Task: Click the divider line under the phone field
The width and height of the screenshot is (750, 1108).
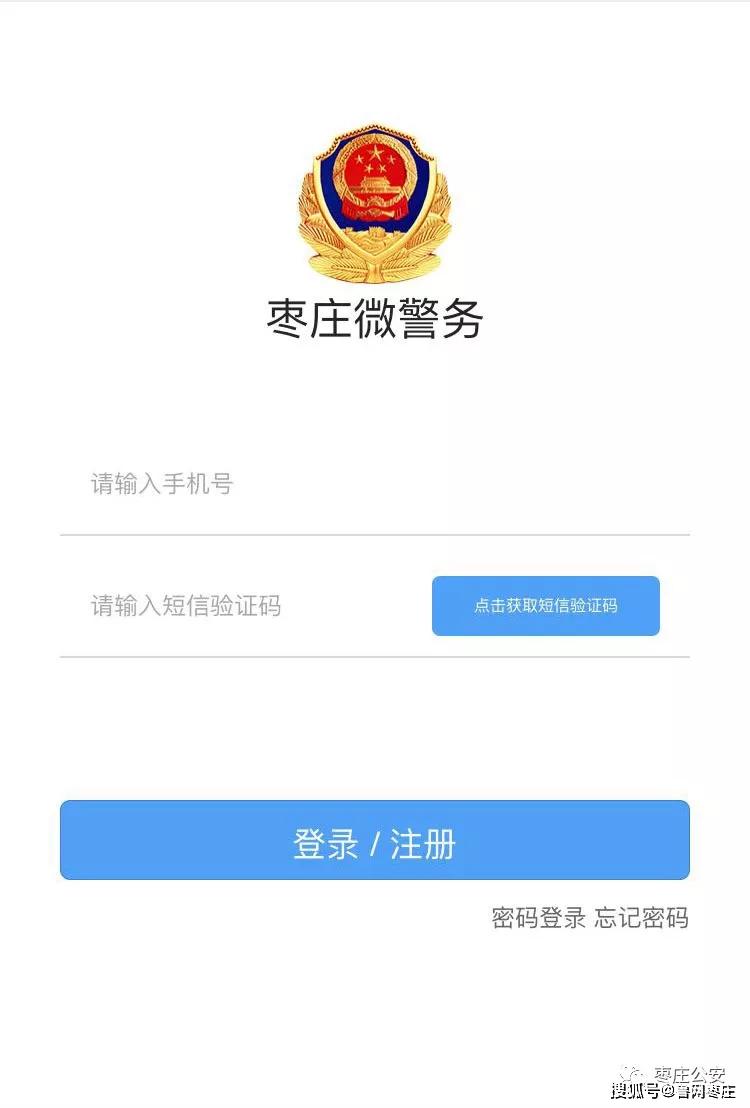Action: pyautogui.click(x=375, y=533)
